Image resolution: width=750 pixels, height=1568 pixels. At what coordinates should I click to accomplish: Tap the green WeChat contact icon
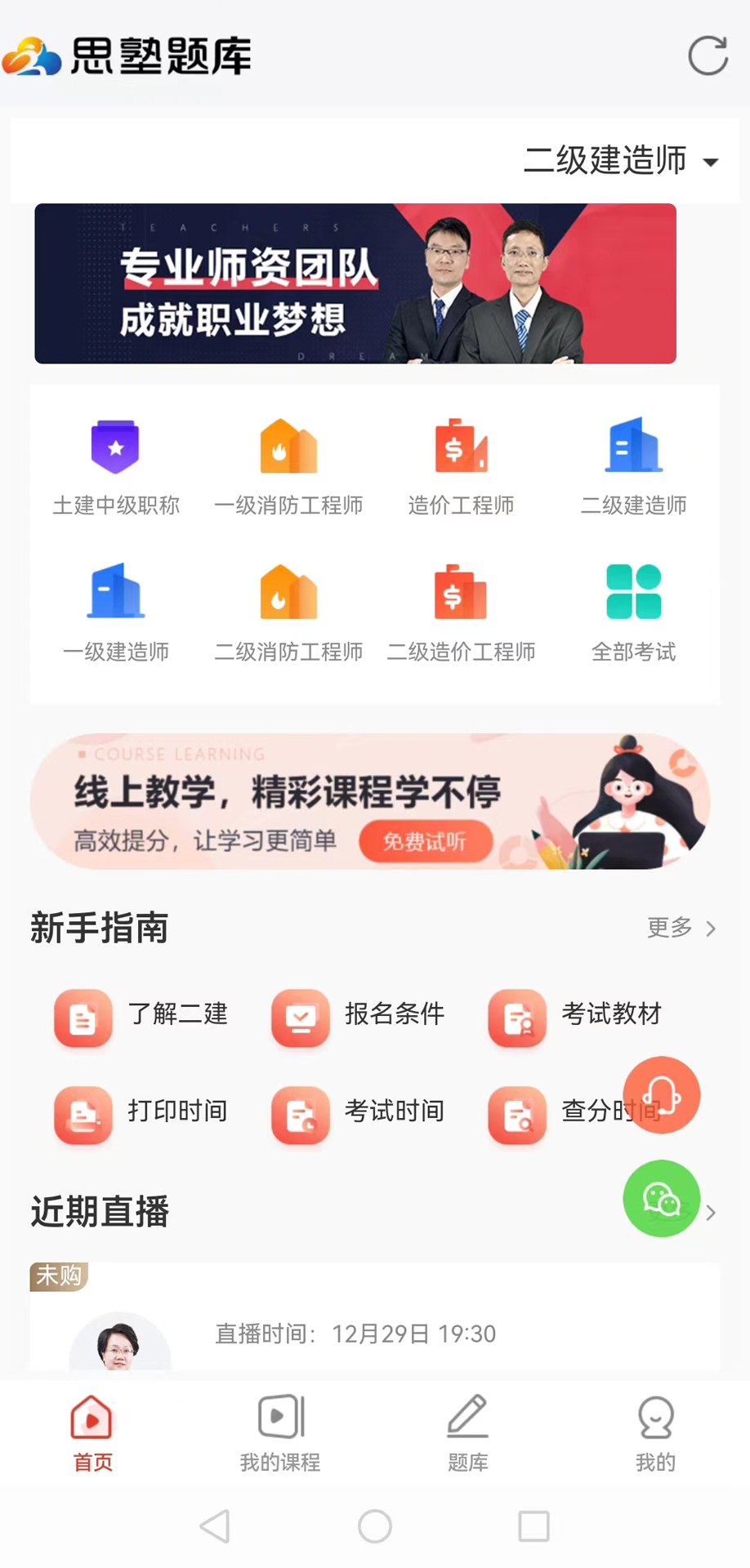662,1199
